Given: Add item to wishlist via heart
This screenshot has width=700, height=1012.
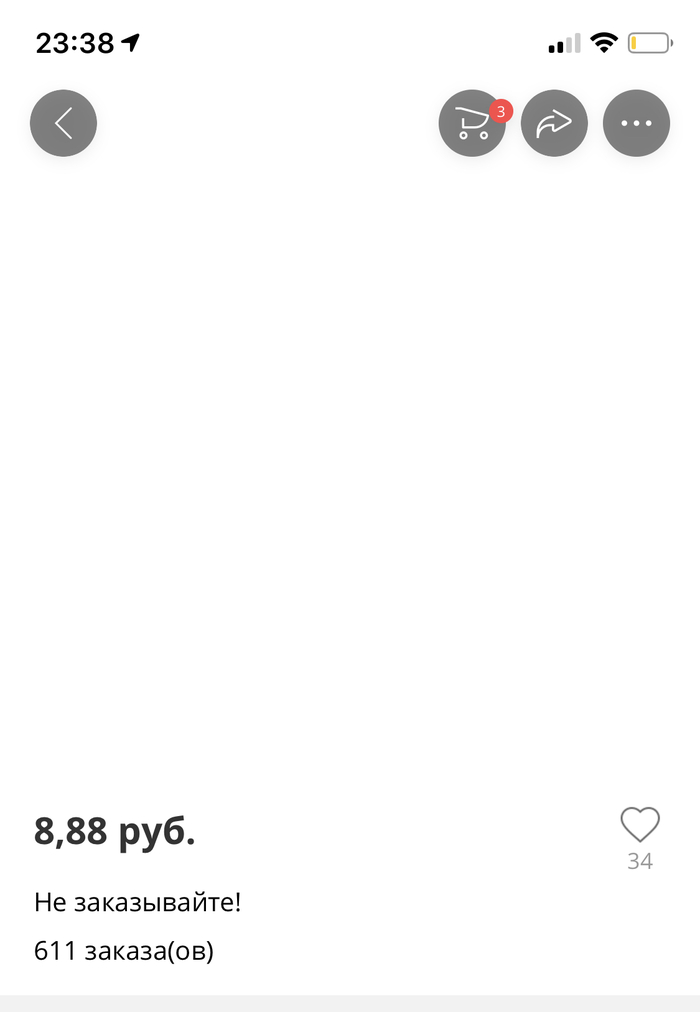Looking at the screenshot, I should point(640,825).
